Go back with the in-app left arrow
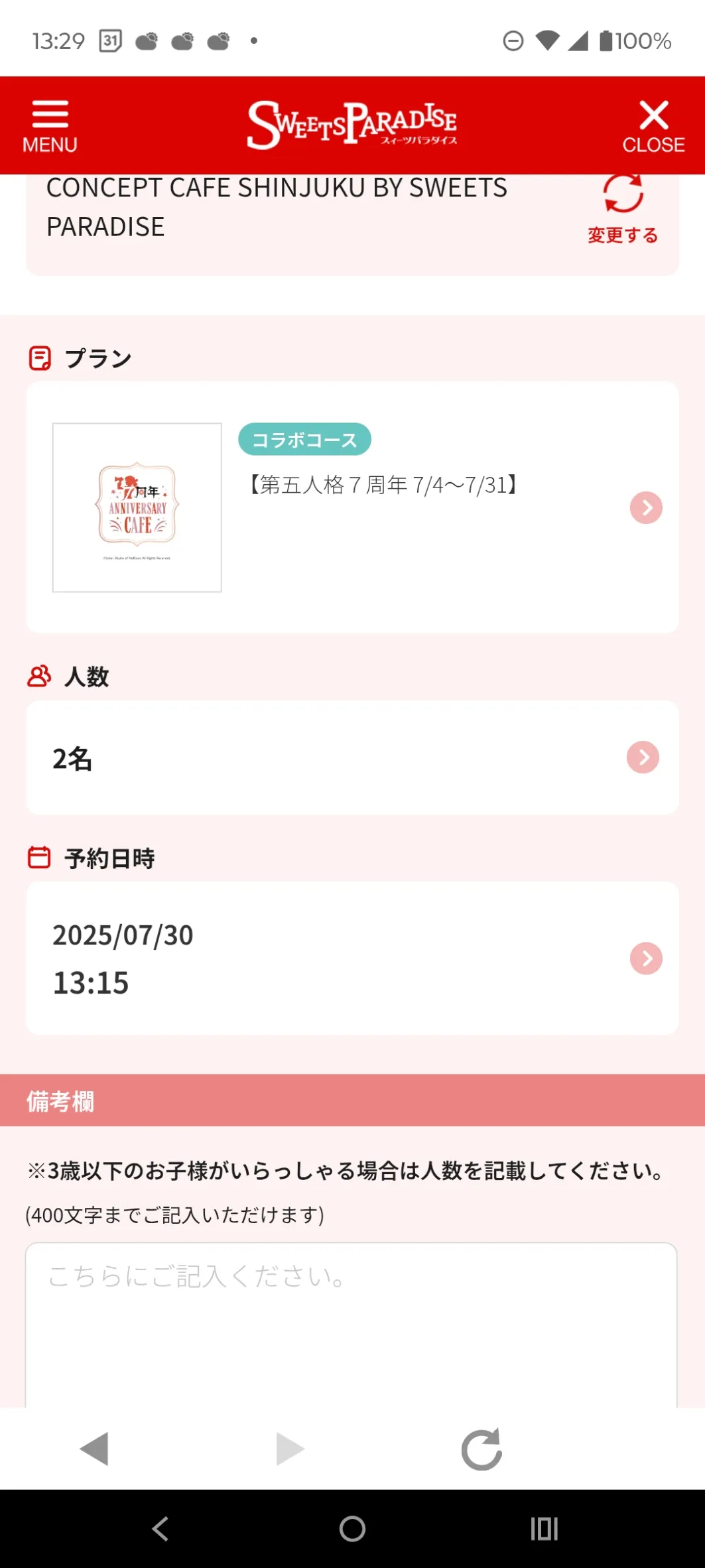The image size is (705, 1568). click(x=94, y=1449)
